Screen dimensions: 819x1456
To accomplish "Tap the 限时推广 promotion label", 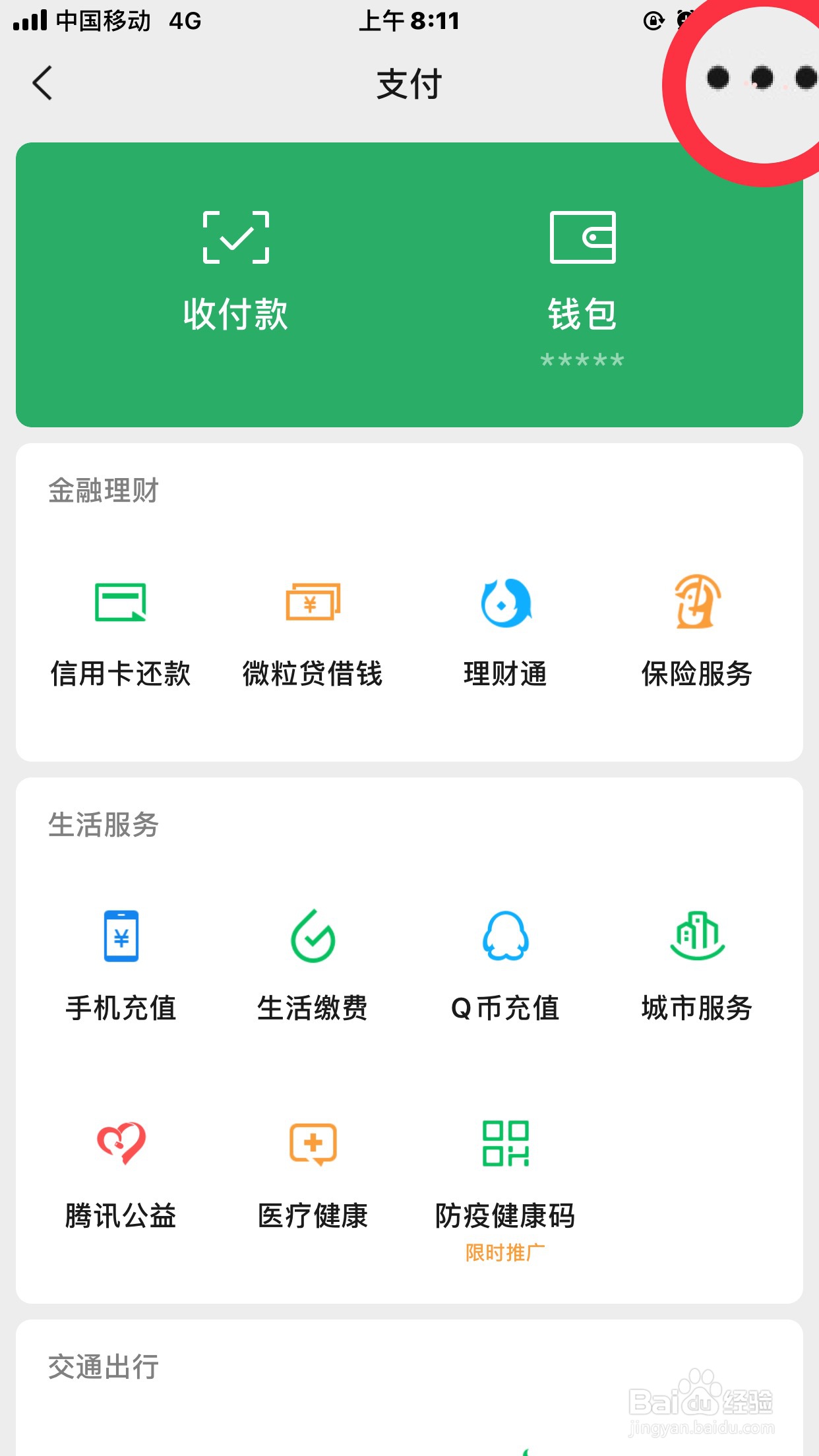I will [504, 1252].
